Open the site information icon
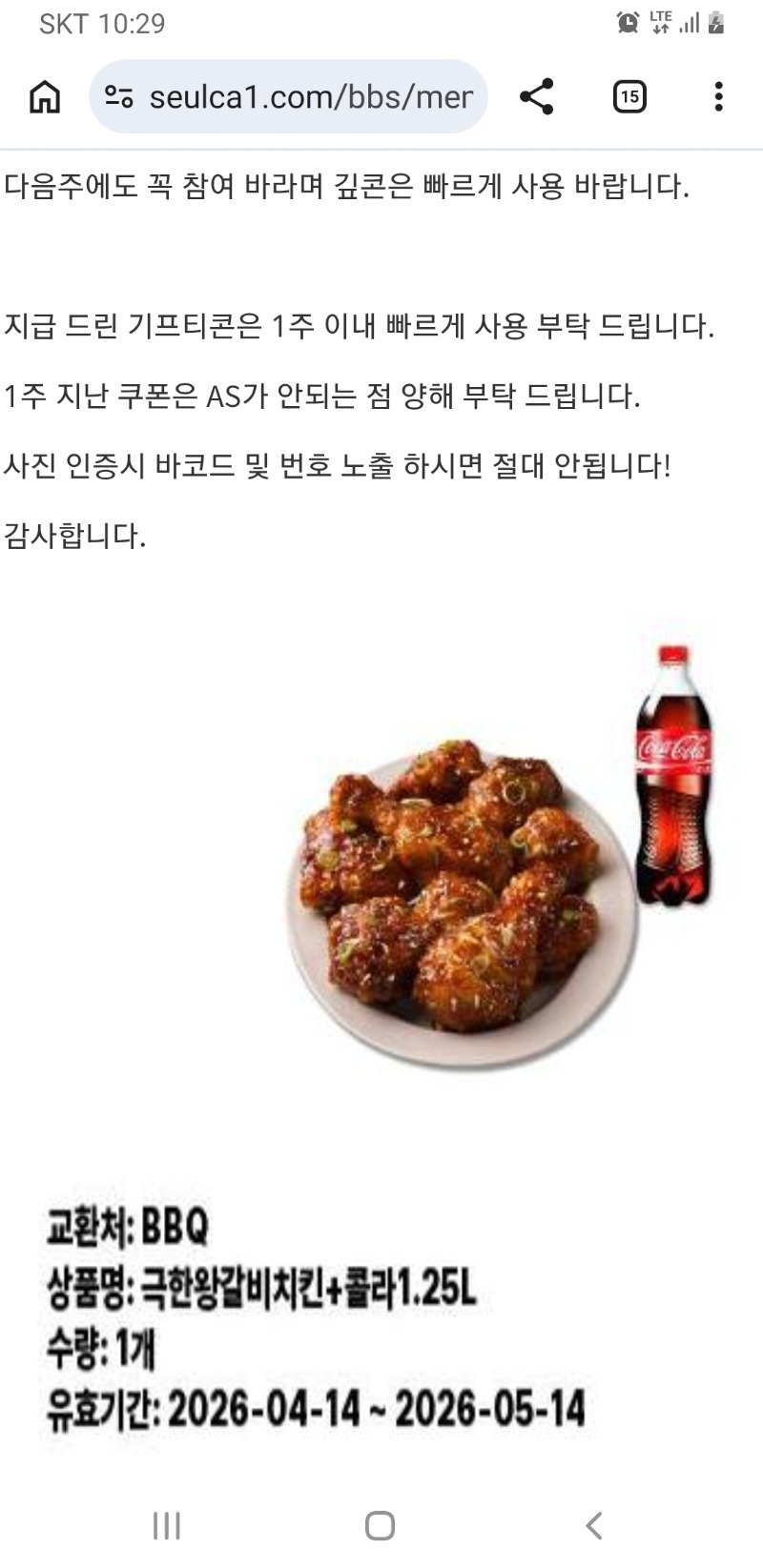 click(119, 96)
